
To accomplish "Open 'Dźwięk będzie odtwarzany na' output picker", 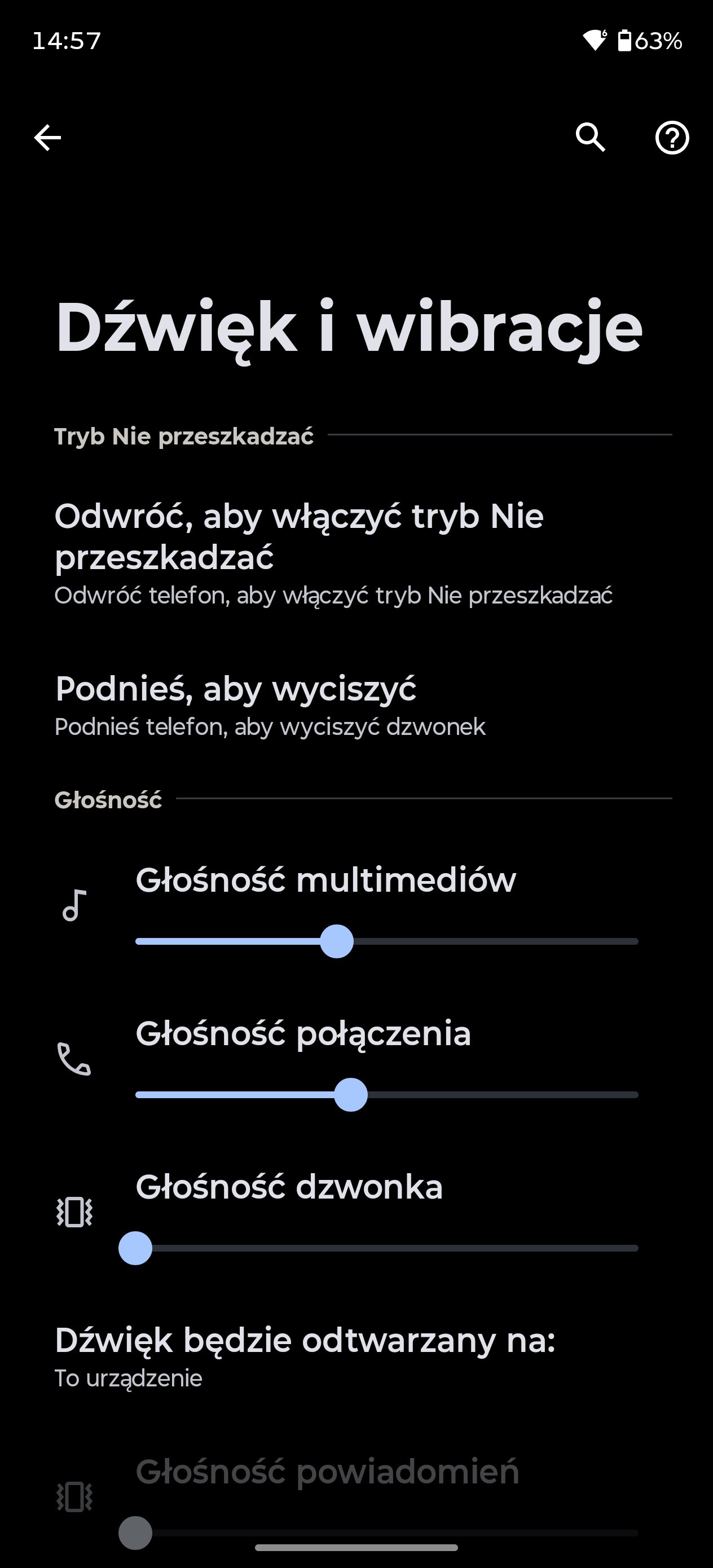I will [305, 1356].
